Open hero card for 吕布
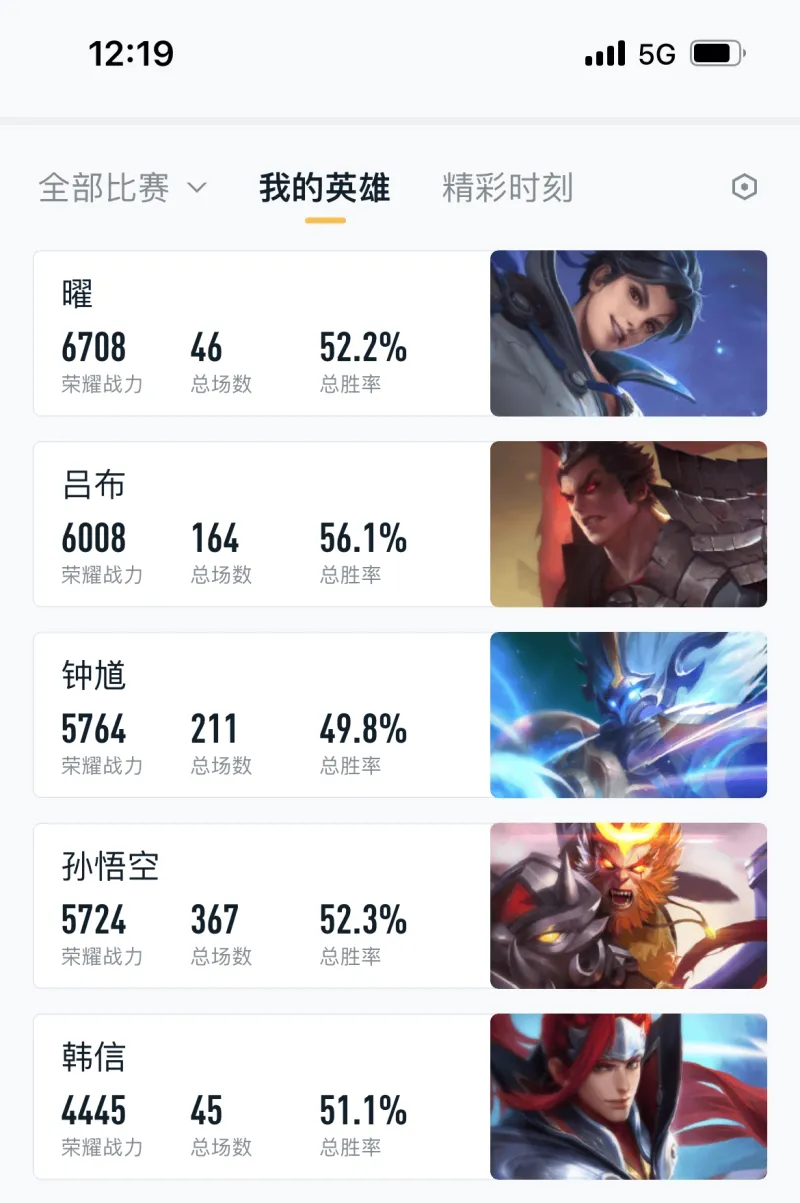The width and height of the screenshot is (800, 1203). 400,524
